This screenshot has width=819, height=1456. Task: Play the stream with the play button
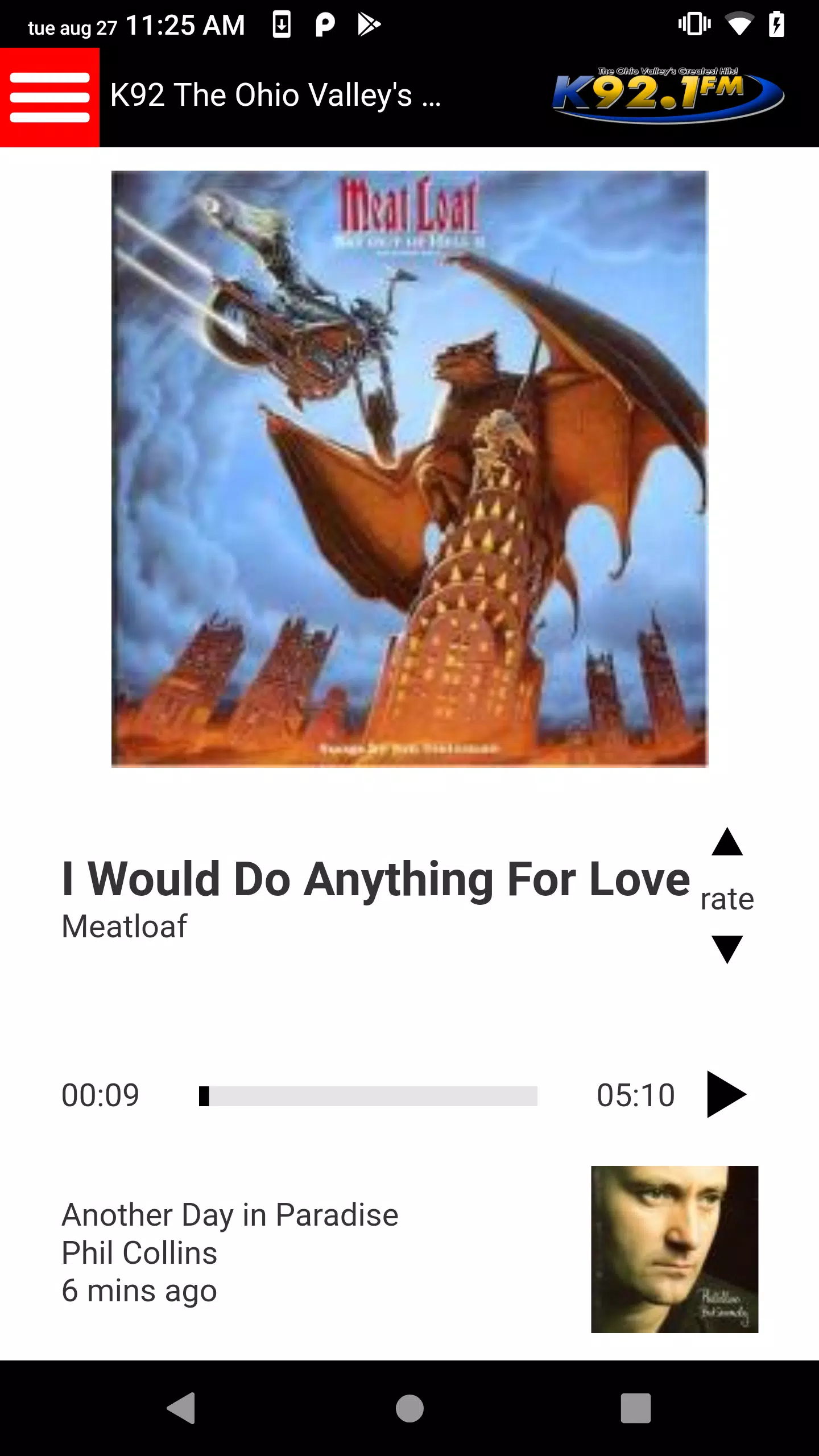point(726,1094)
